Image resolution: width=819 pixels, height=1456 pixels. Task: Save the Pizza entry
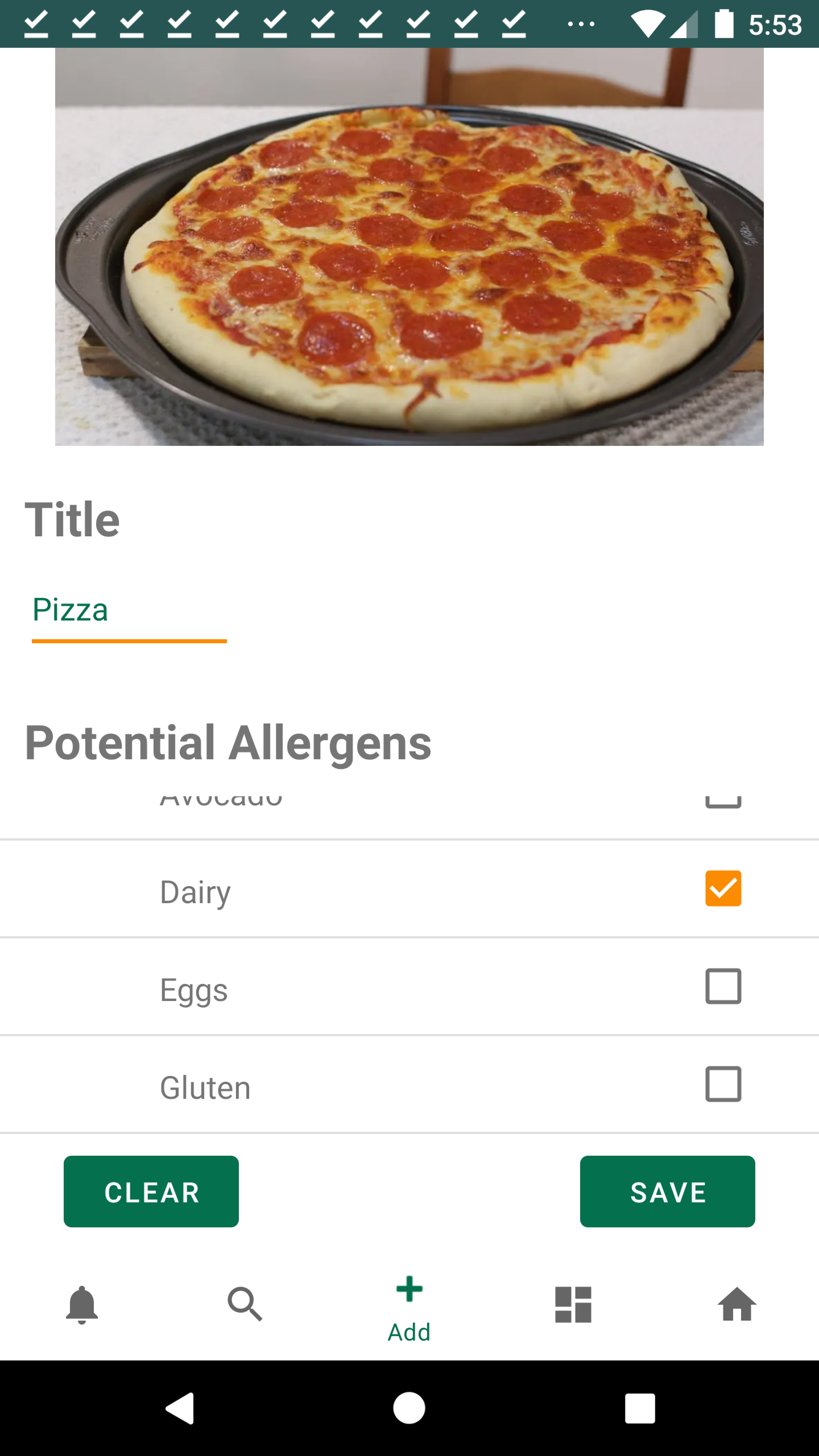coord(667,1192)
